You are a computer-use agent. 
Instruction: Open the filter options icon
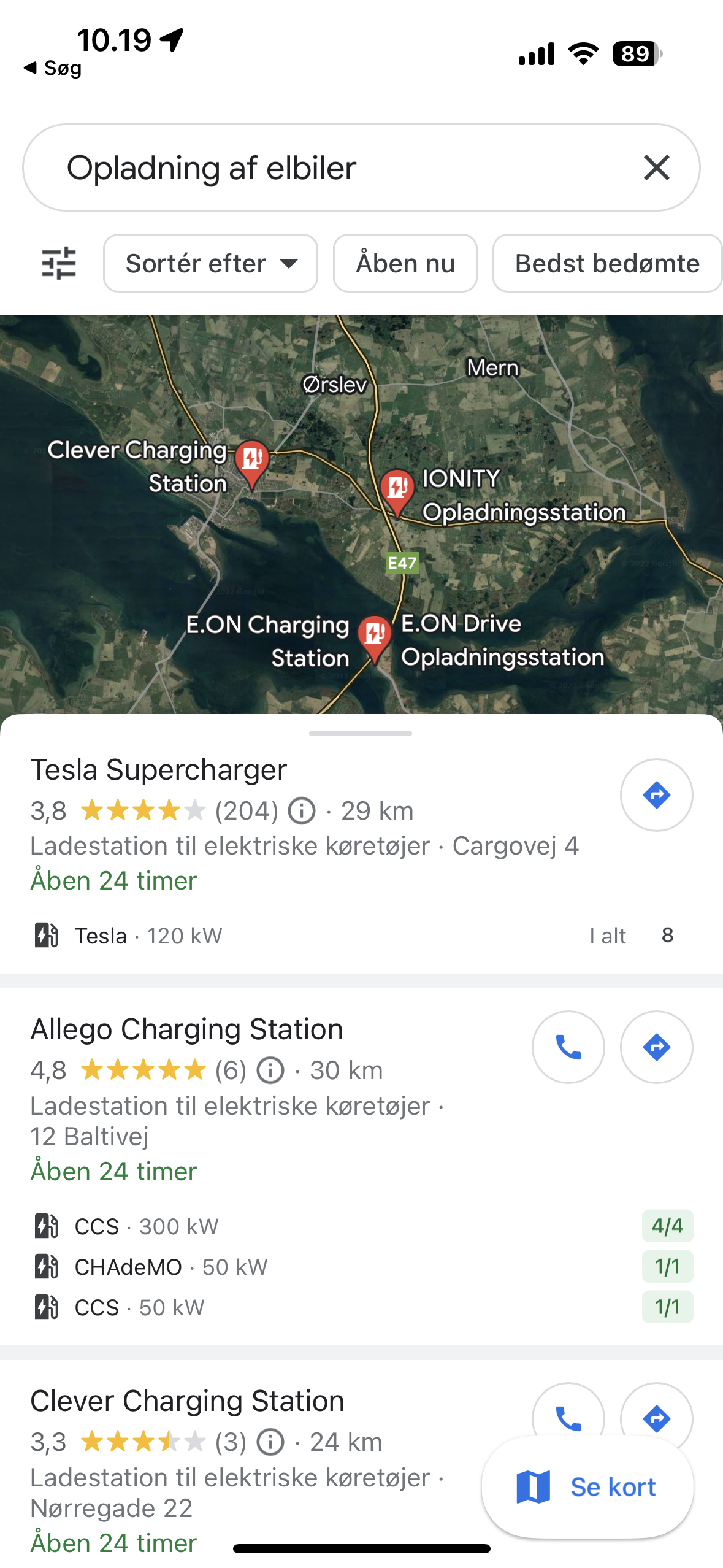(59, 263)
